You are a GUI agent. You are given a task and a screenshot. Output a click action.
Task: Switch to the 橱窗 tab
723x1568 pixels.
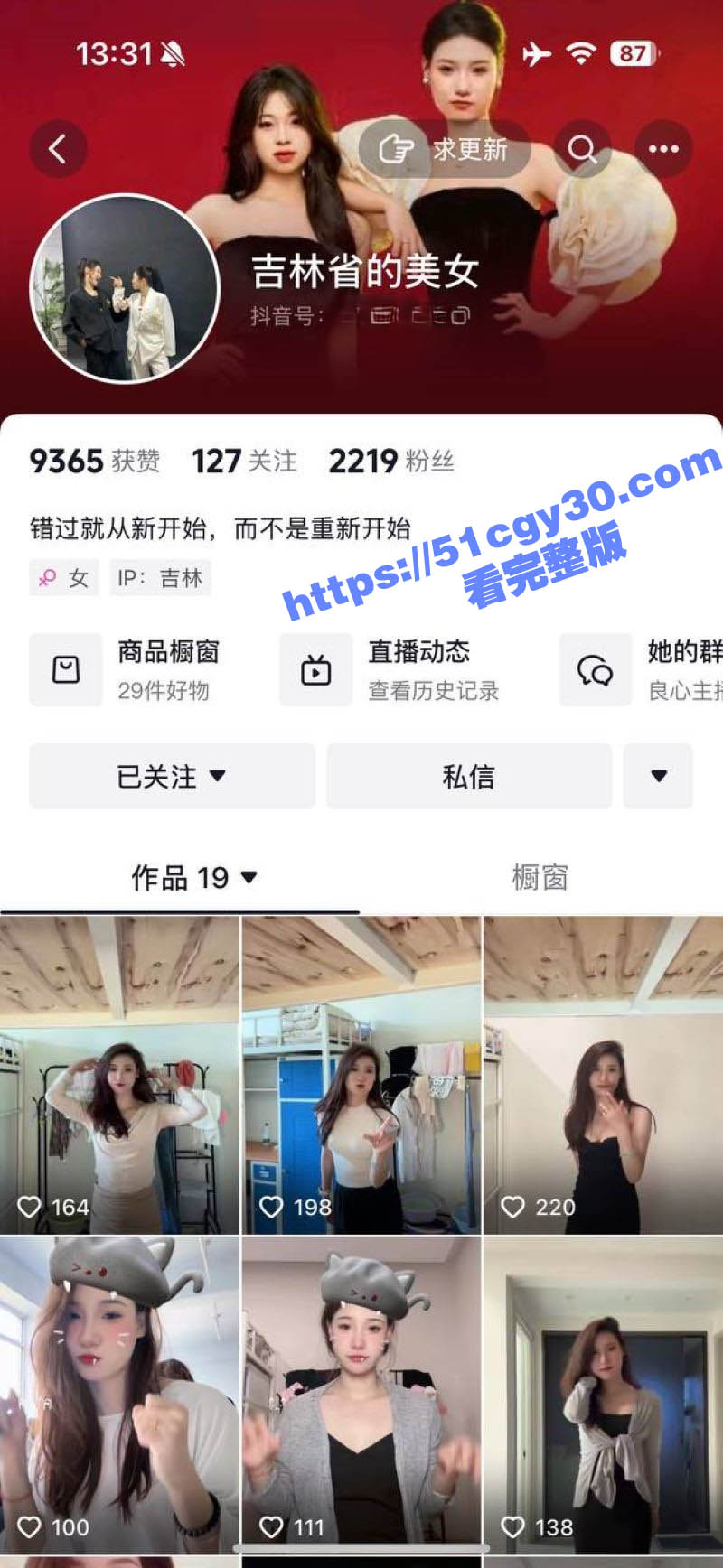(x=540, y=877)
